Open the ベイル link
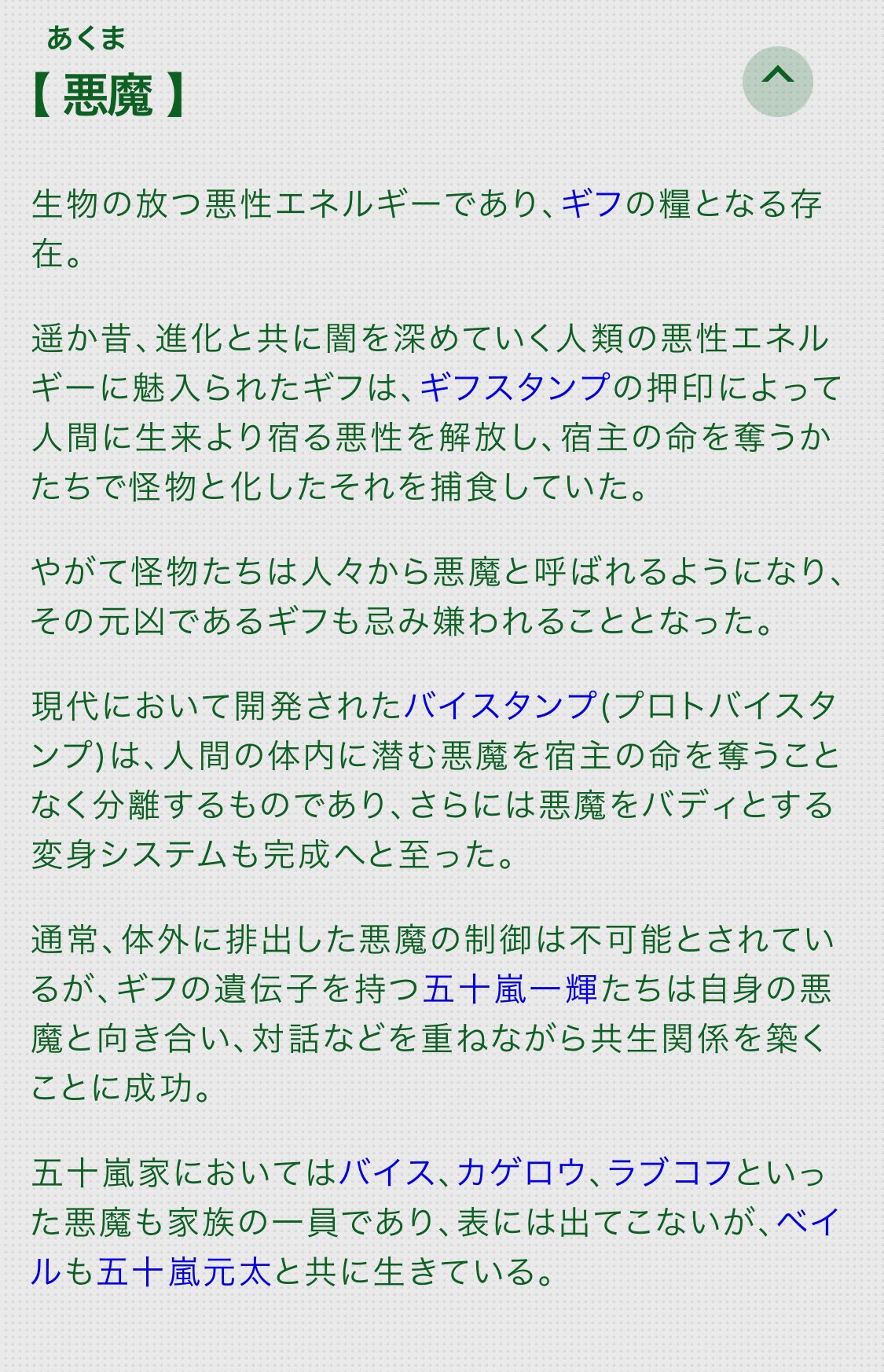This screenshot has height=1372, width=884. coord(808,1222)
